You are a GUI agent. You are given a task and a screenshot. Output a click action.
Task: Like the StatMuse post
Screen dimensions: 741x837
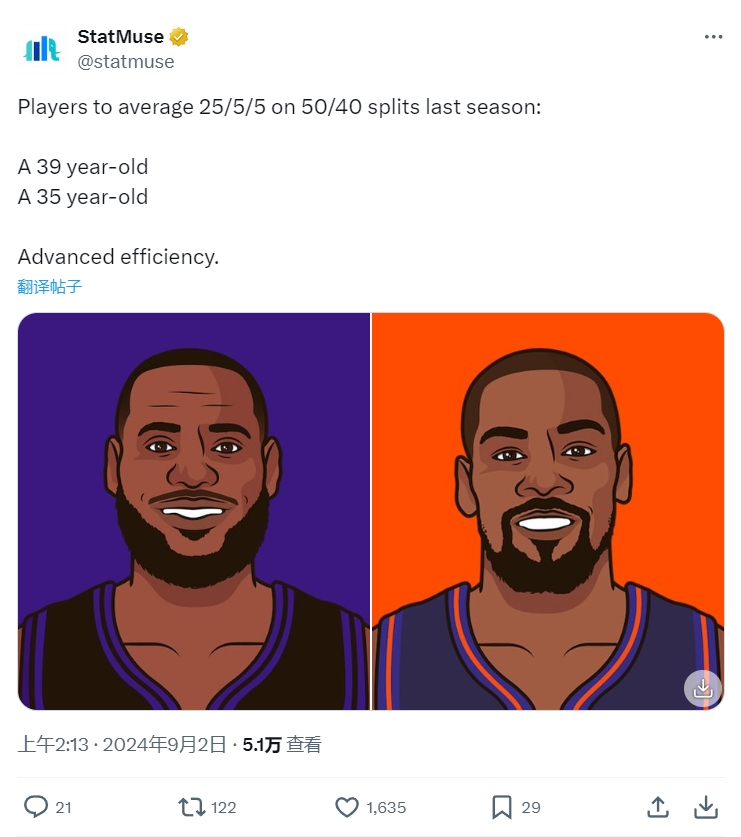(x=347, y=806)
